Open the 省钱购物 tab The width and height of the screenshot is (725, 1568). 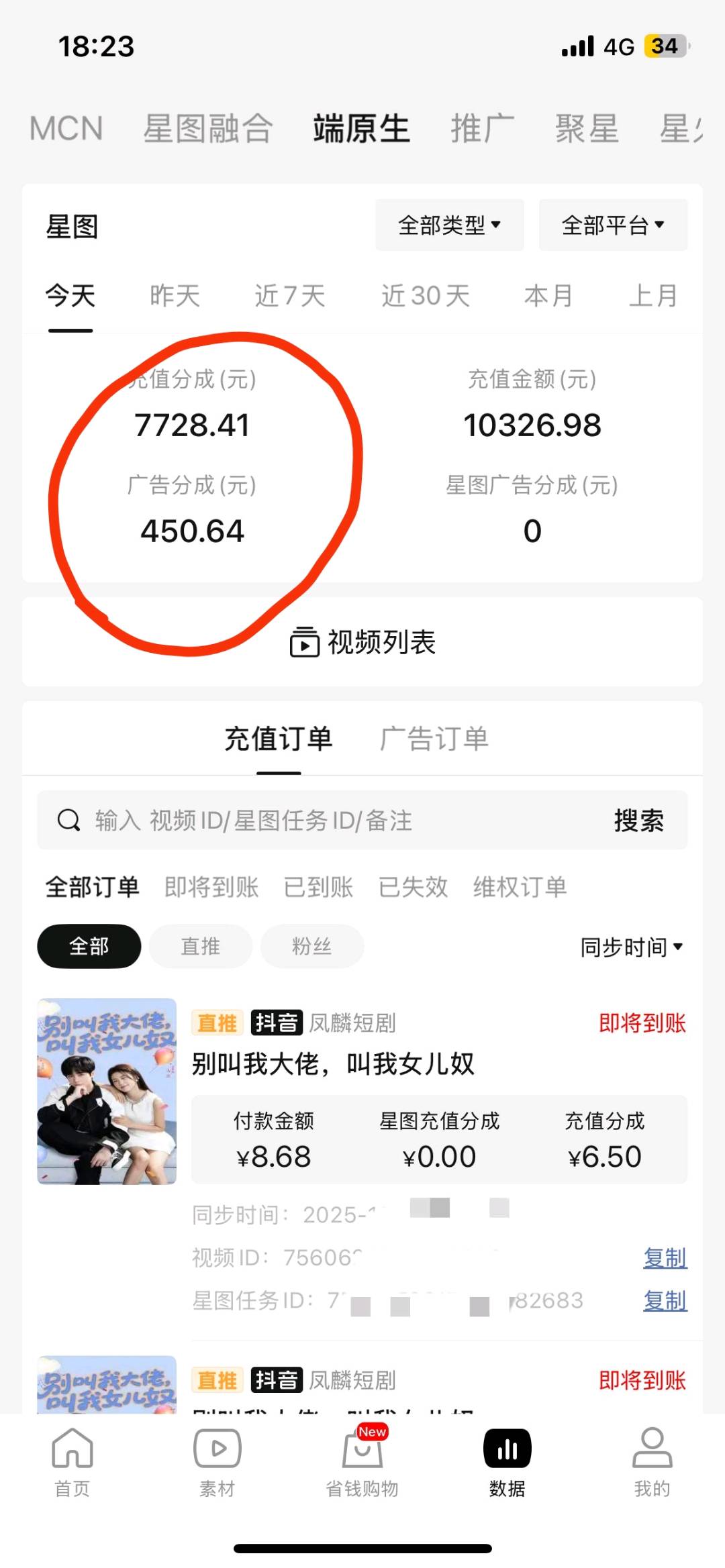362,1463
